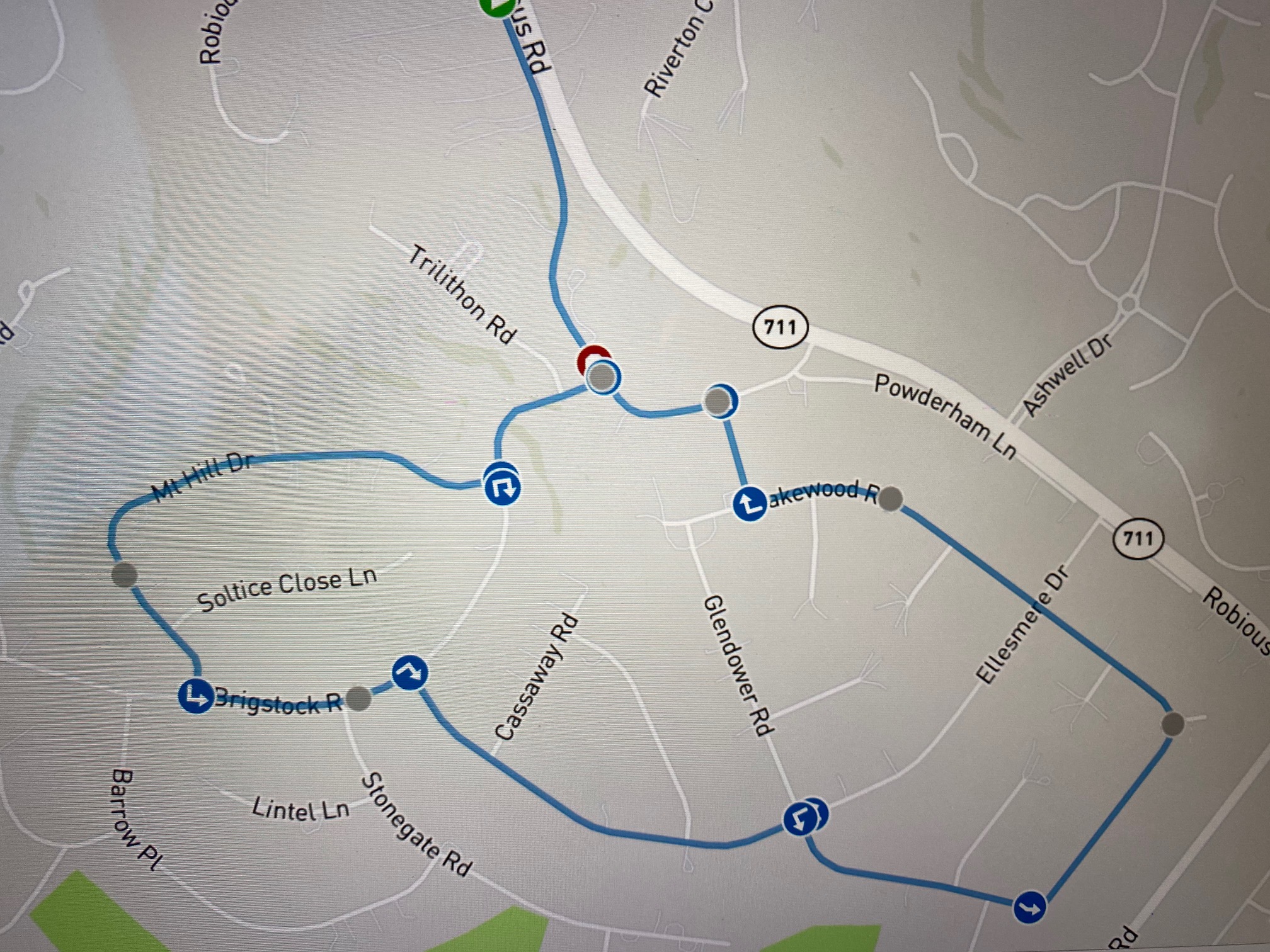Select the gray waypoint at Lakewood Rd end
The image size is (1270, 952).
point(890,499)
